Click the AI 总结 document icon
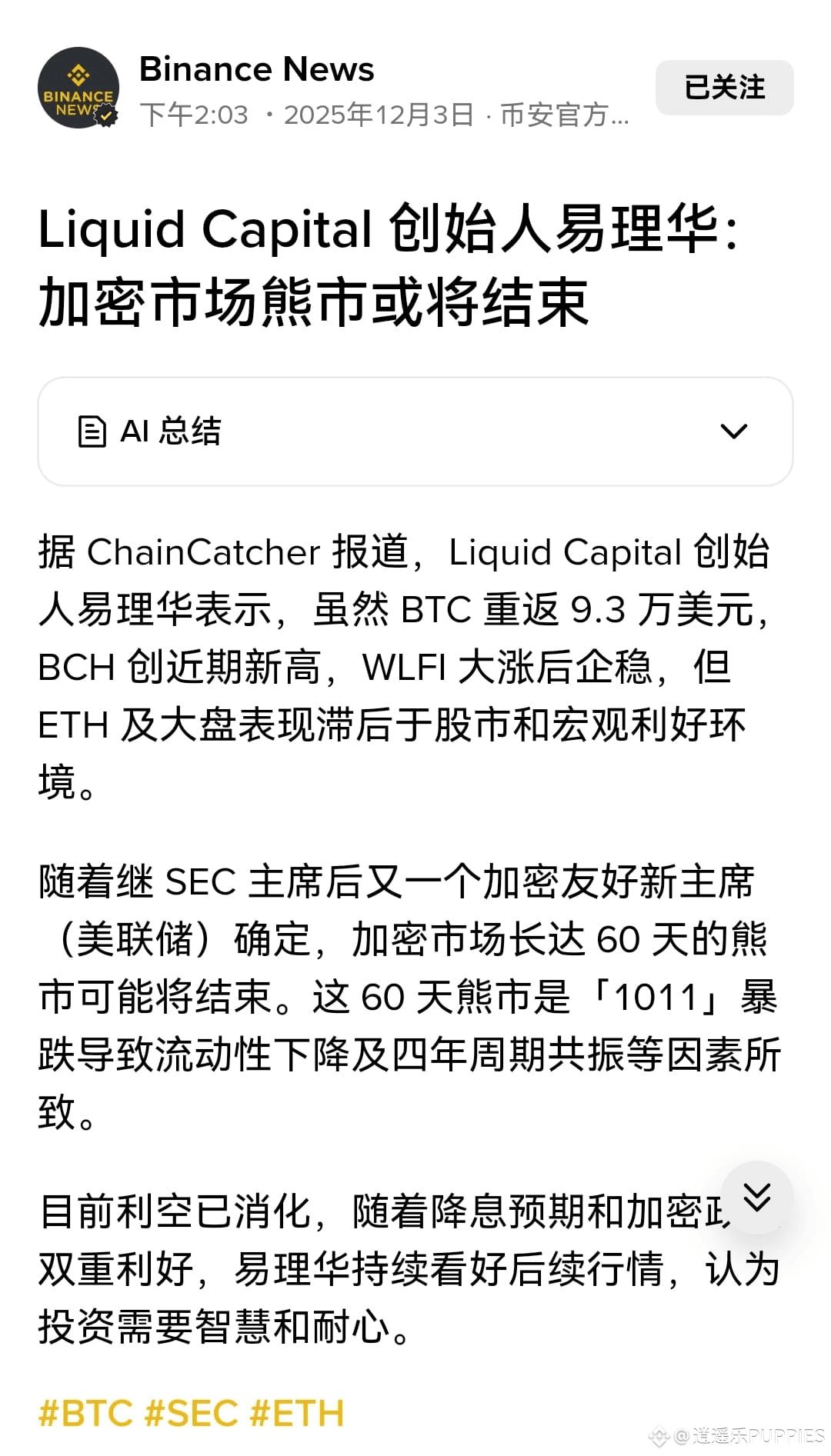The width and height of the screenshot is (831, 1456). 92,431
